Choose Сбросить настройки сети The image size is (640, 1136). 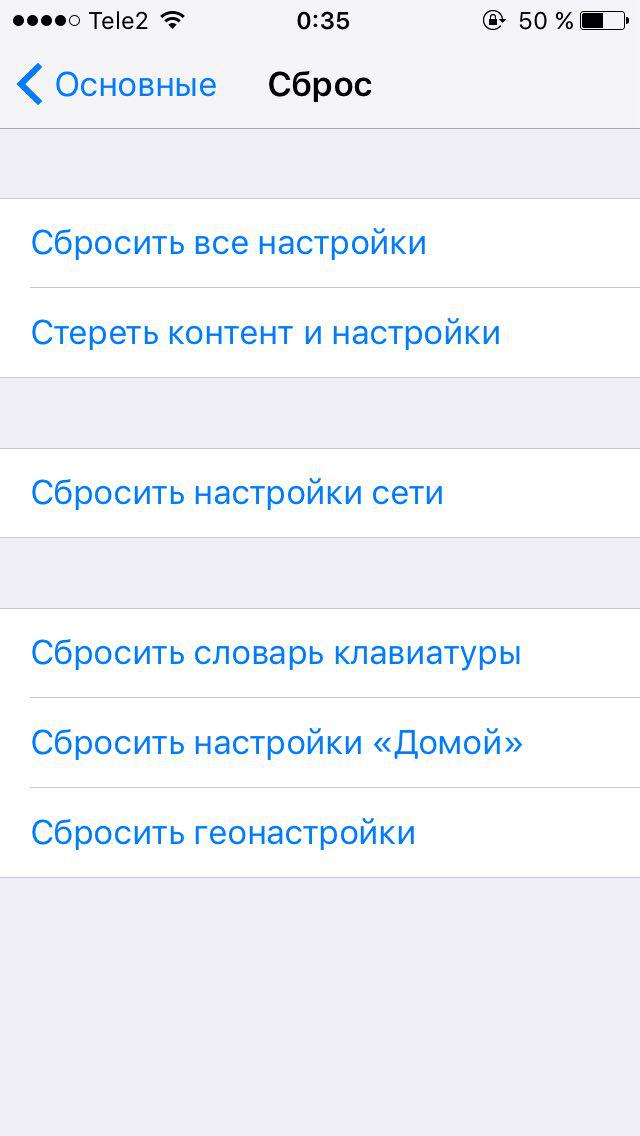238,493
